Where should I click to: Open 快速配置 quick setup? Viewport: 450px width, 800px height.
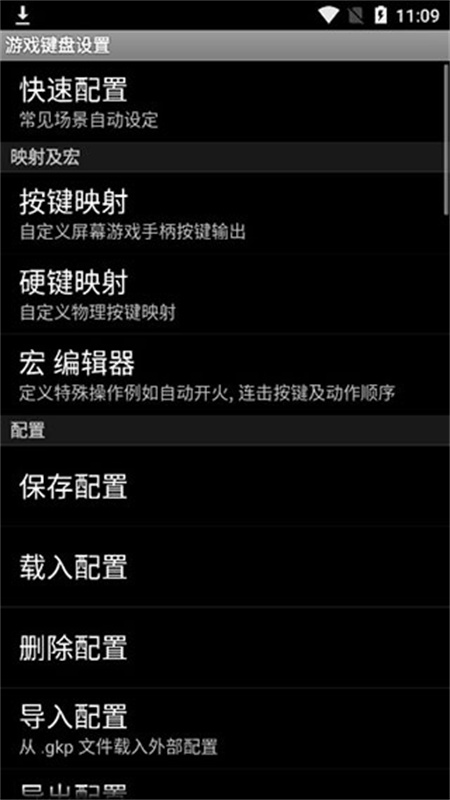point(222,102)
